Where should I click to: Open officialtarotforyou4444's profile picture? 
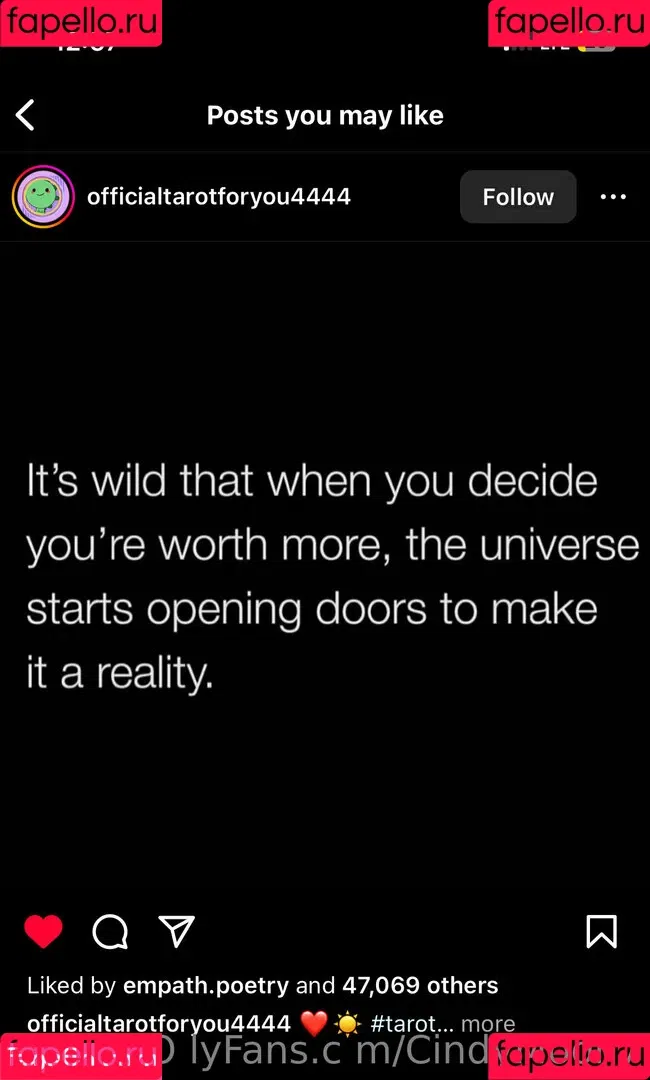pyautogui.click(x=43, y=197)
